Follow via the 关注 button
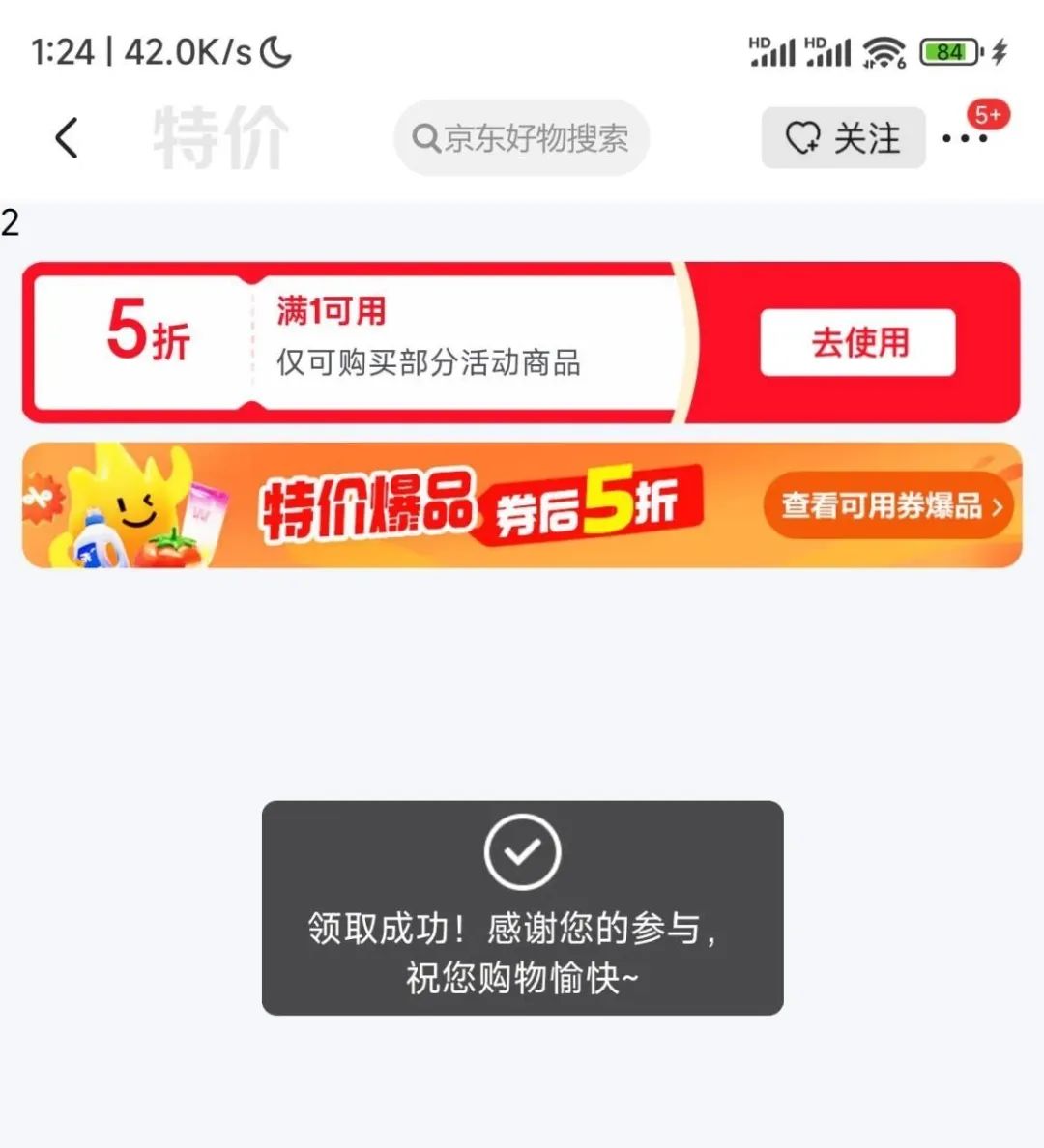Image resolution: width=1044 pixels, height=1148 pixels. [843, 138]
